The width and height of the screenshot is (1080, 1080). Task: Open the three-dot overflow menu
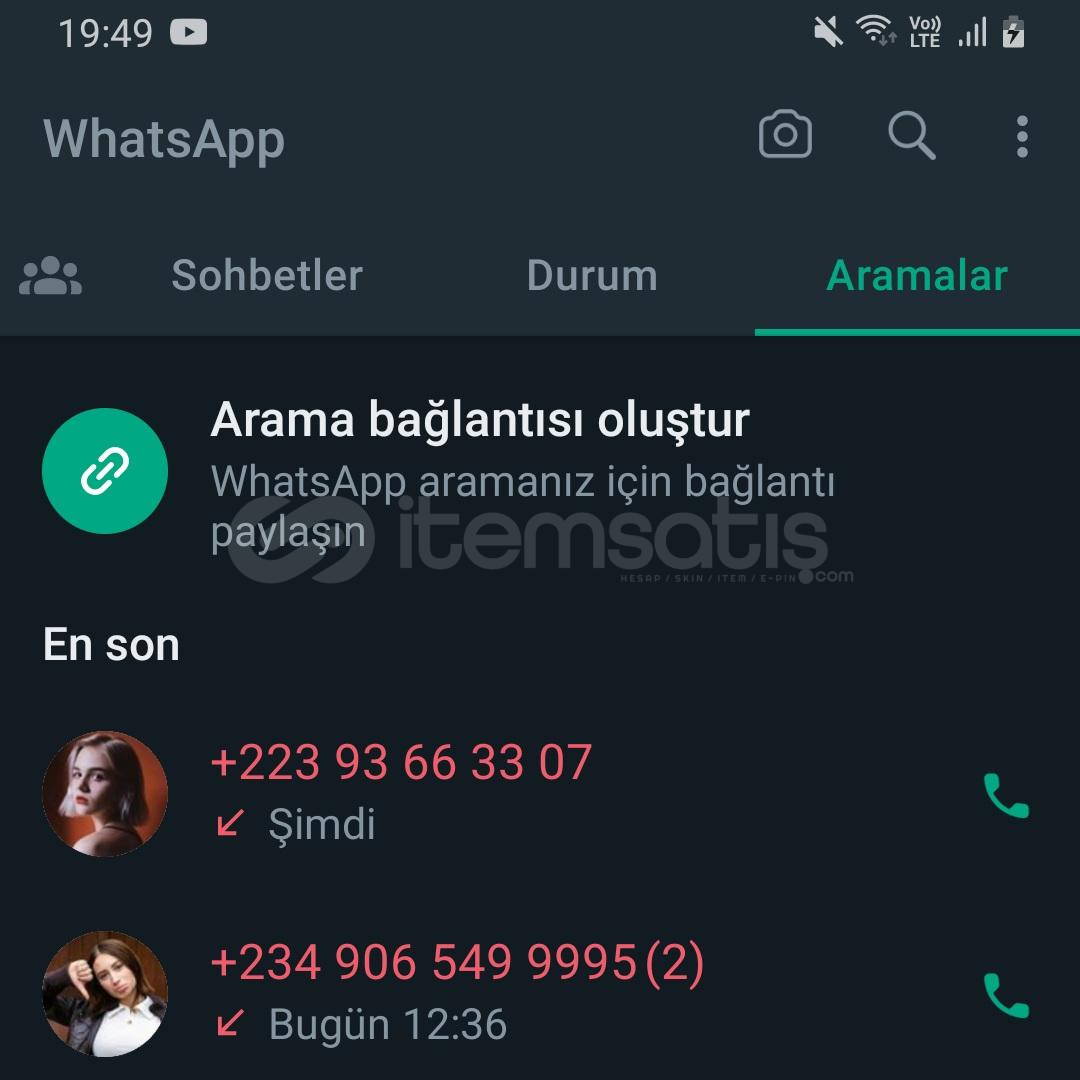[x=1021, y=136]
